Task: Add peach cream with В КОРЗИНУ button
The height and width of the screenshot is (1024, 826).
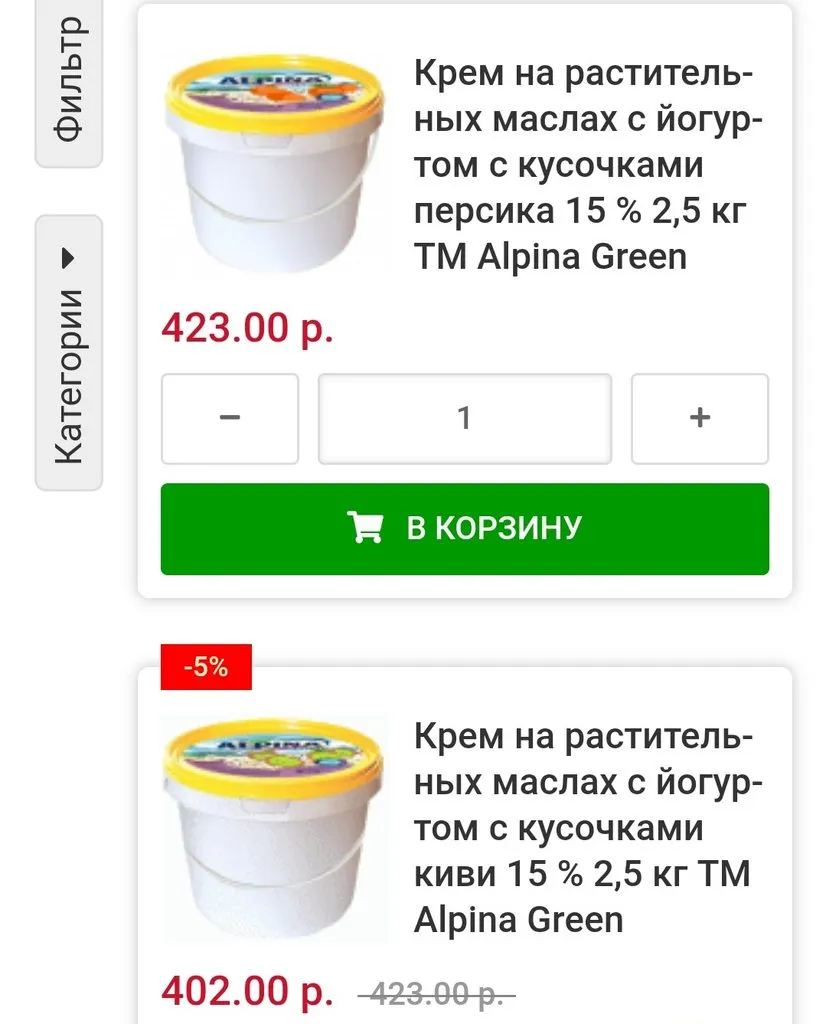Action: (x=464, y=528)
